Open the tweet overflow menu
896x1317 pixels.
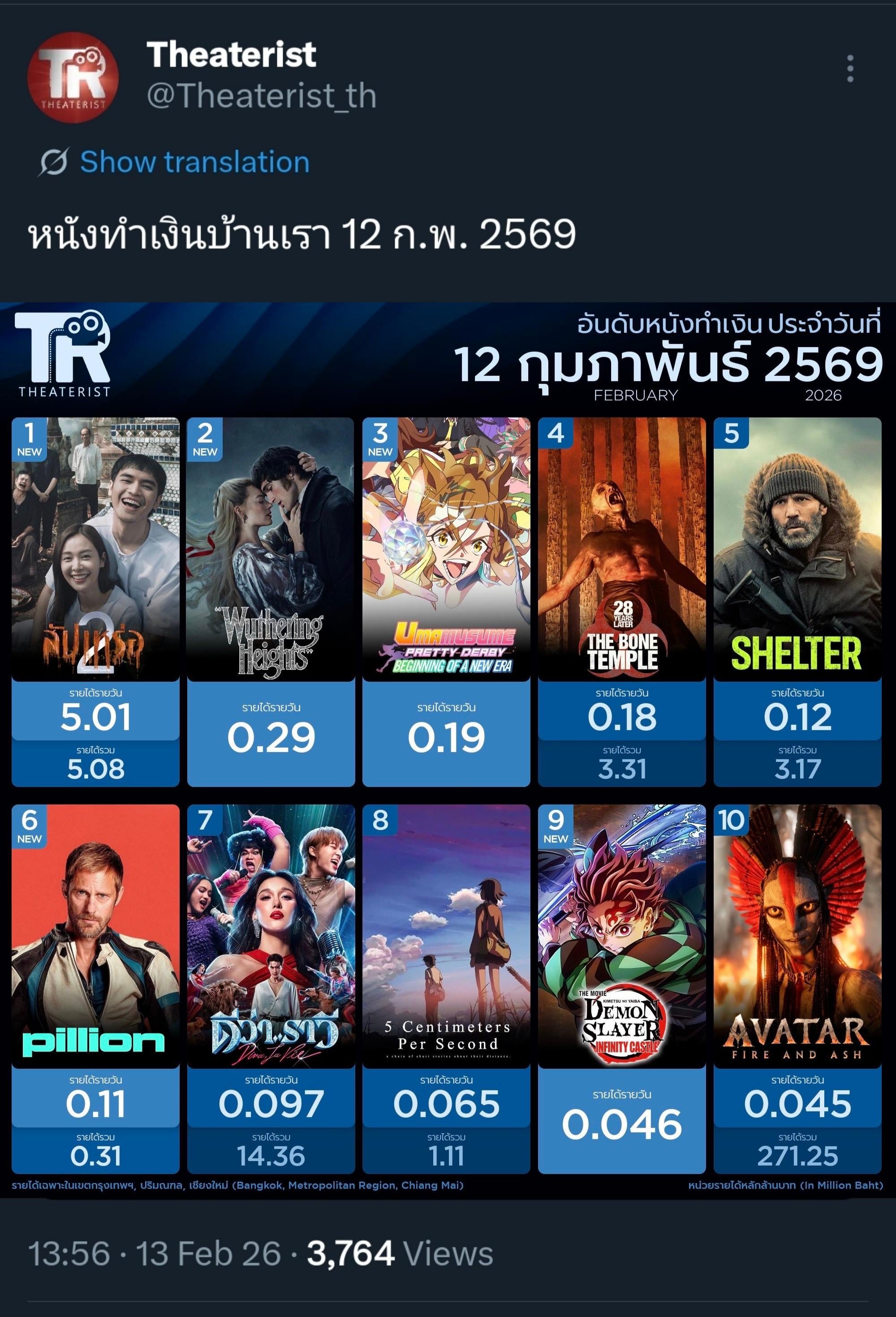(849, 69)
